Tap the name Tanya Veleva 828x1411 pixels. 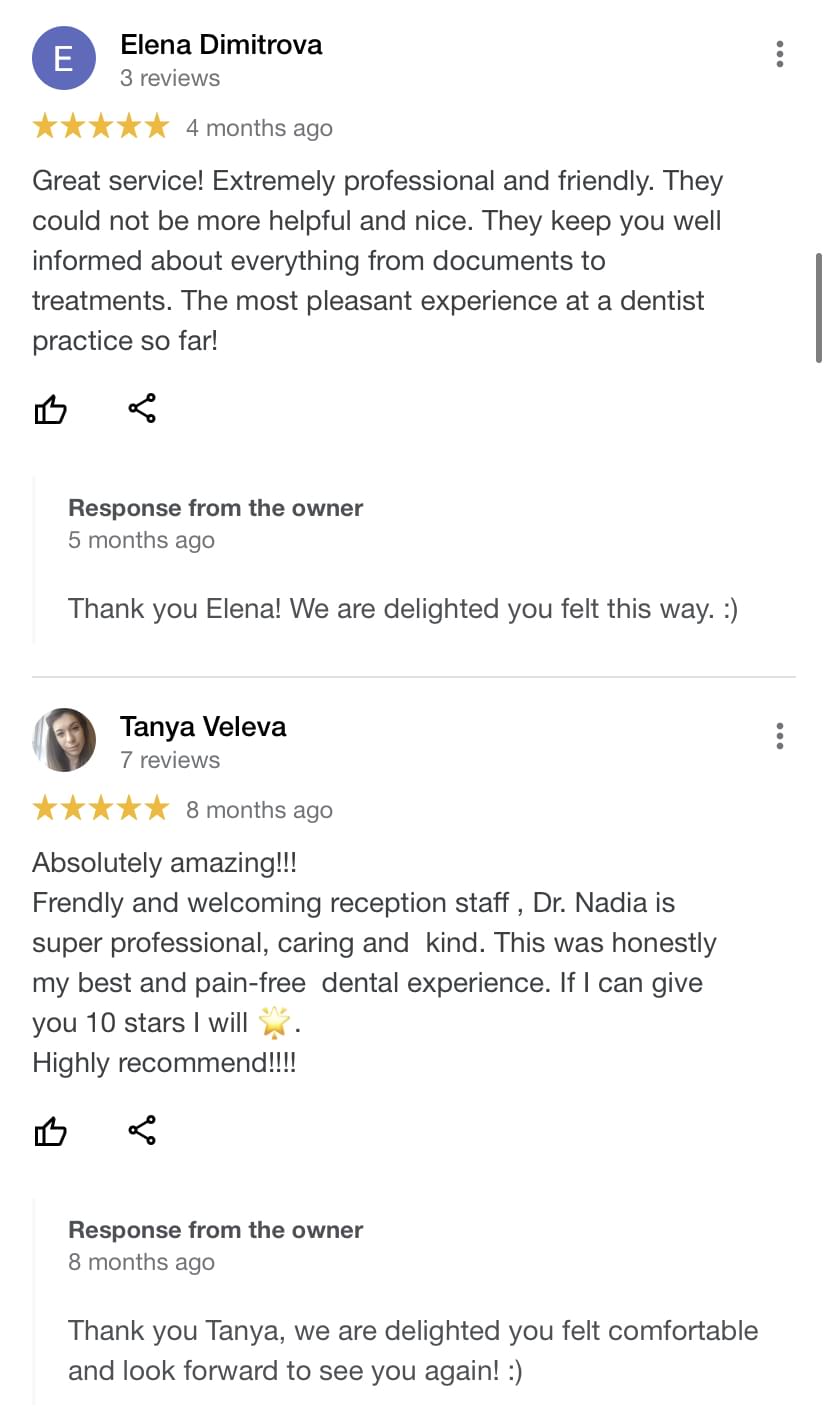(203, 727)
